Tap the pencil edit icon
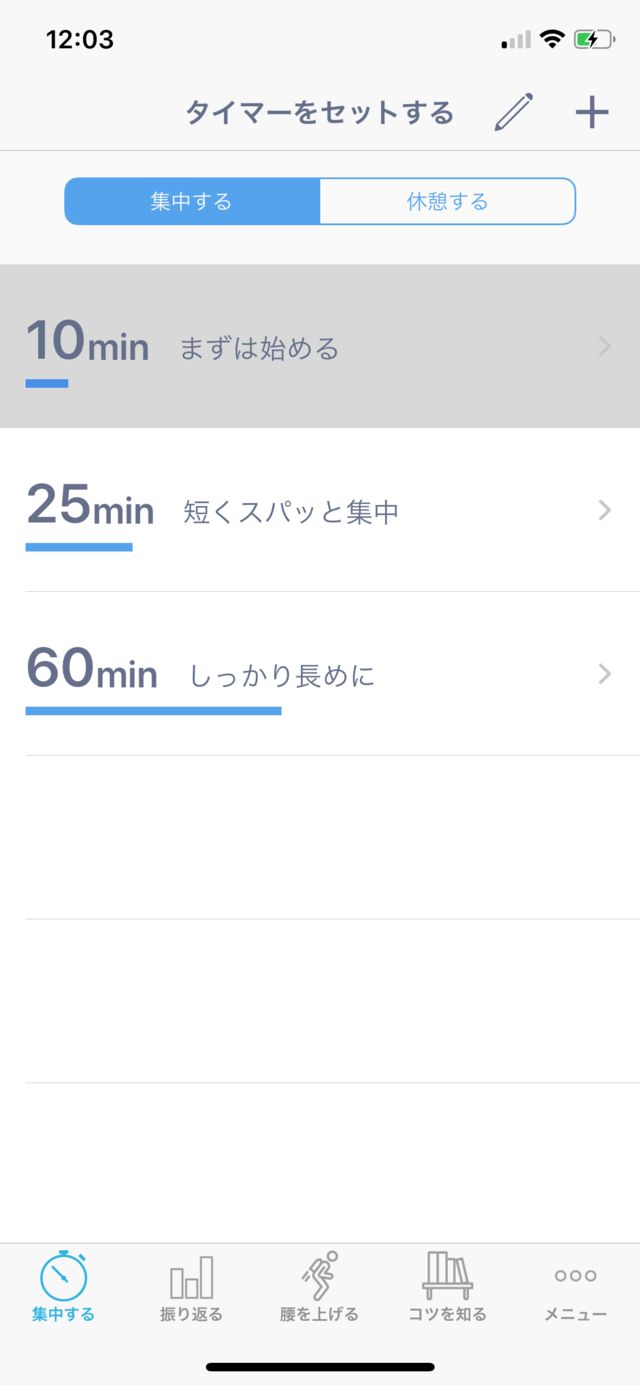Image resolution: width=640 pixels, height=1385 pixels. coord(514,112)
